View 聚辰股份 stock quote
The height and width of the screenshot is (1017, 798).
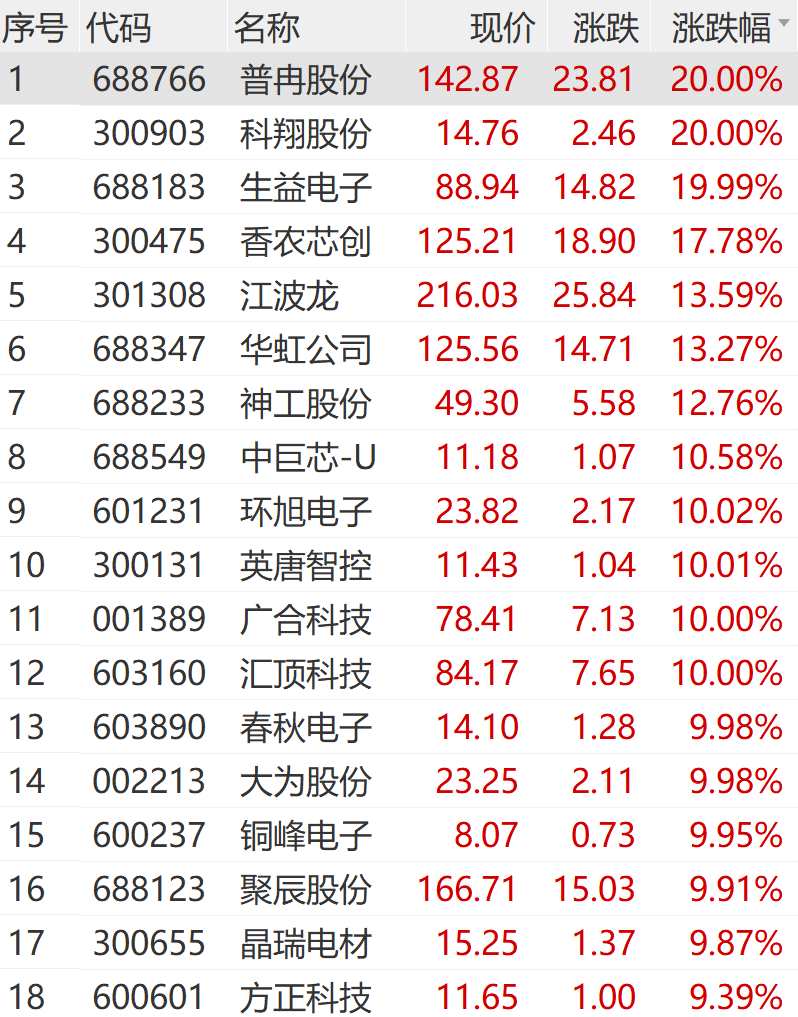305,890
